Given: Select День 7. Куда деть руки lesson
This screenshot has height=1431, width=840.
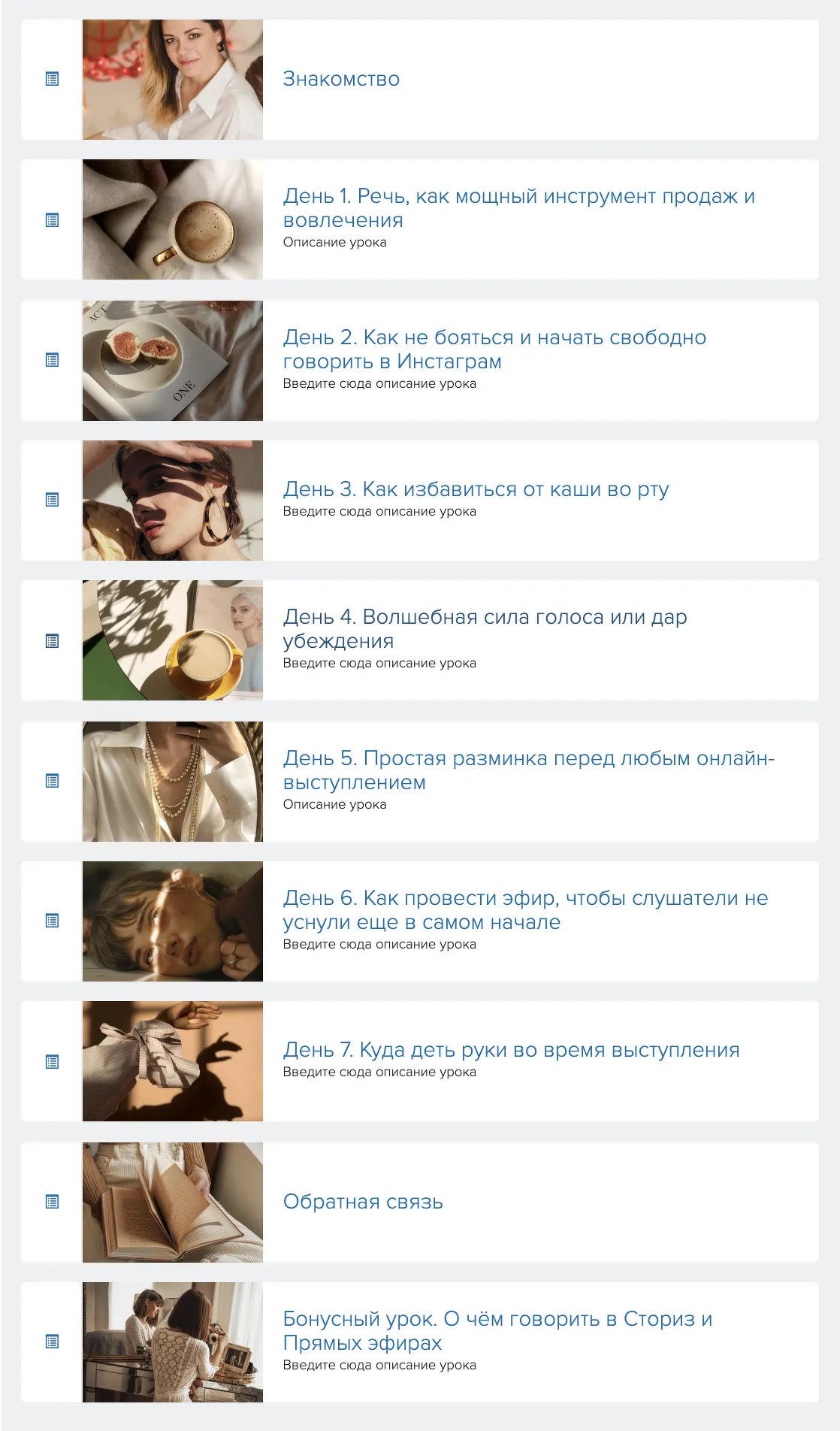Looking at the screenshot, I should (x=511, y=1050).
